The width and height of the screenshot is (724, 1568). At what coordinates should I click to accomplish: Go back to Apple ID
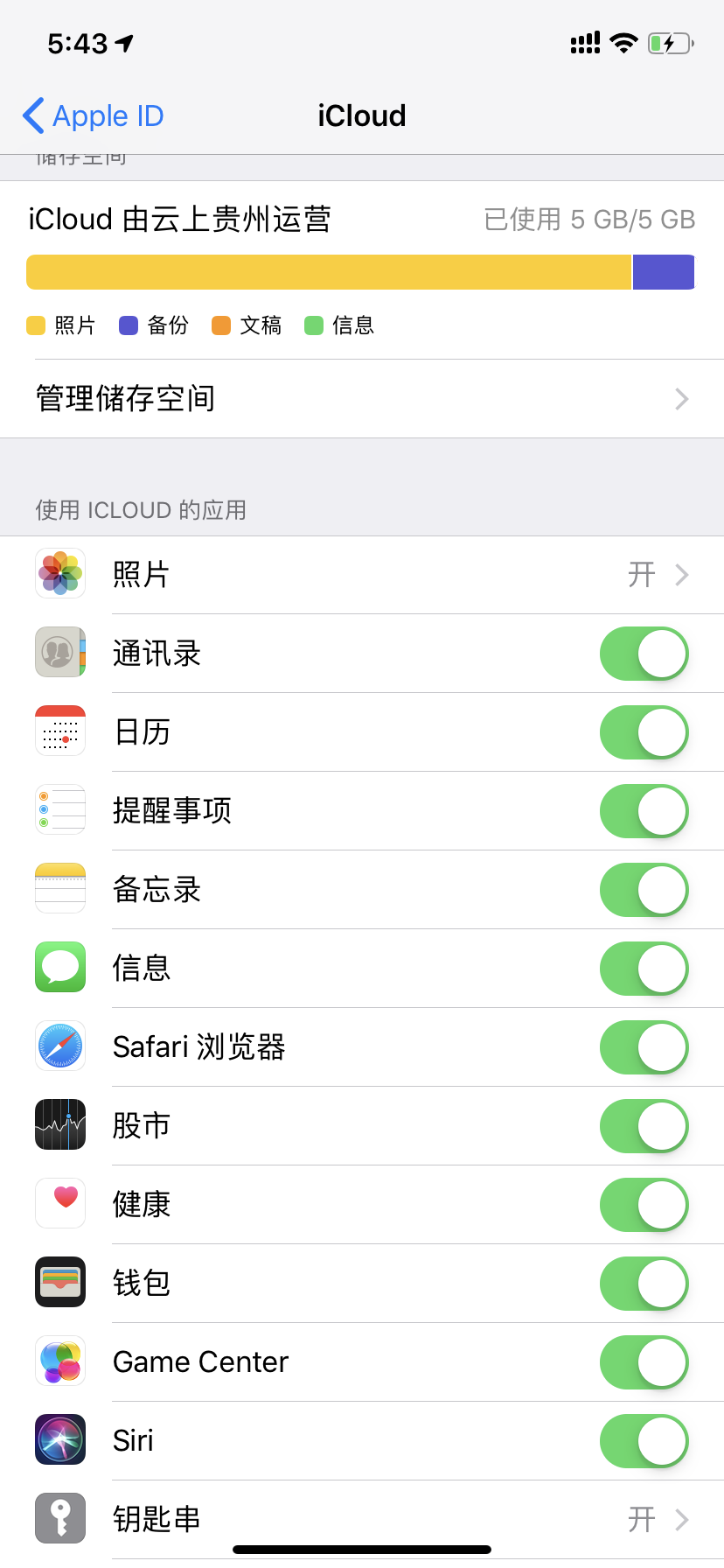[x=93, y=115]
